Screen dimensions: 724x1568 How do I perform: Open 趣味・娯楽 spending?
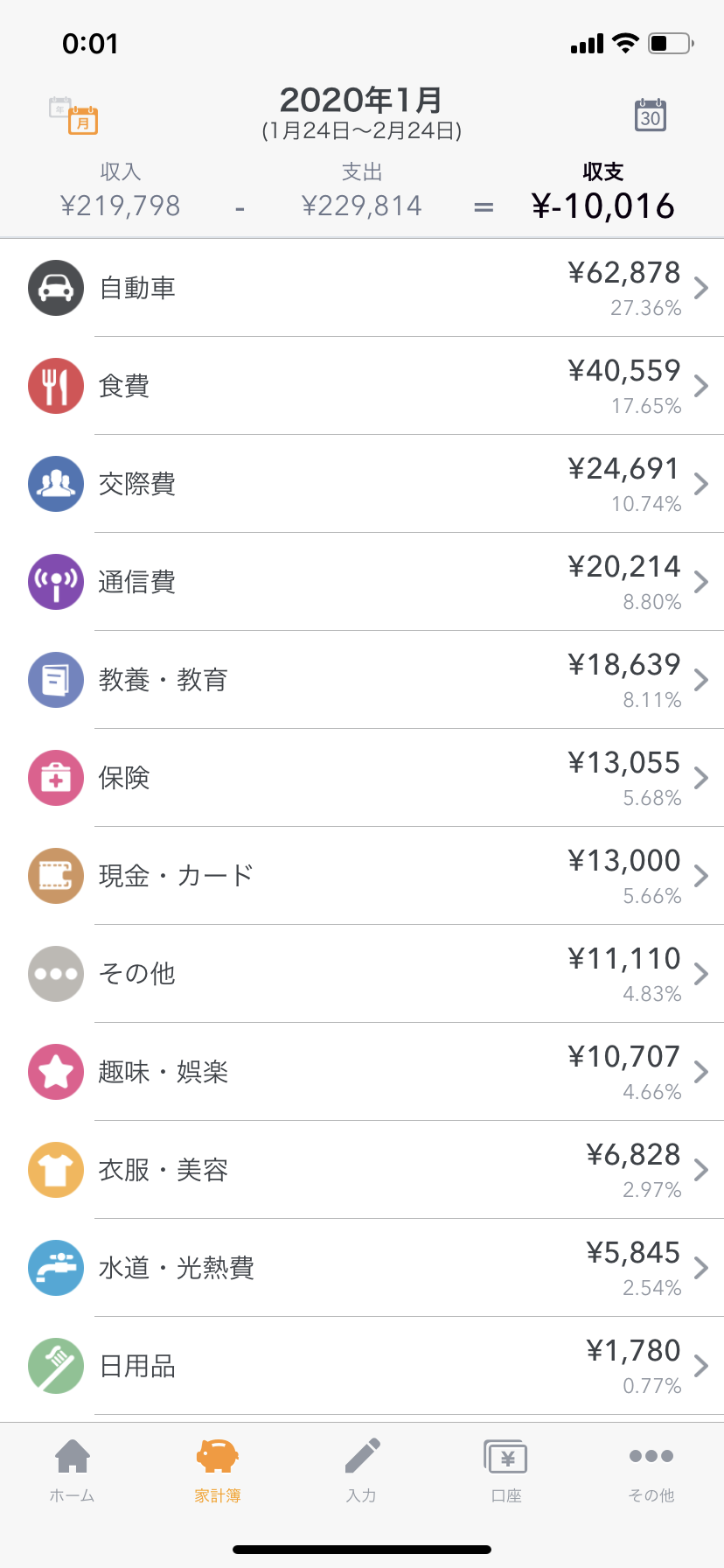coord(362,1072)
